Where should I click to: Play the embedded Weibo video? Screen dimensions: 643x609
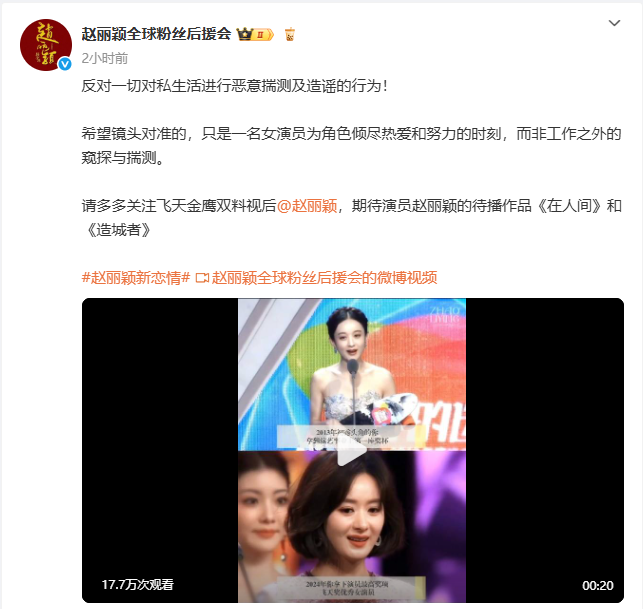tap(351, 451)
